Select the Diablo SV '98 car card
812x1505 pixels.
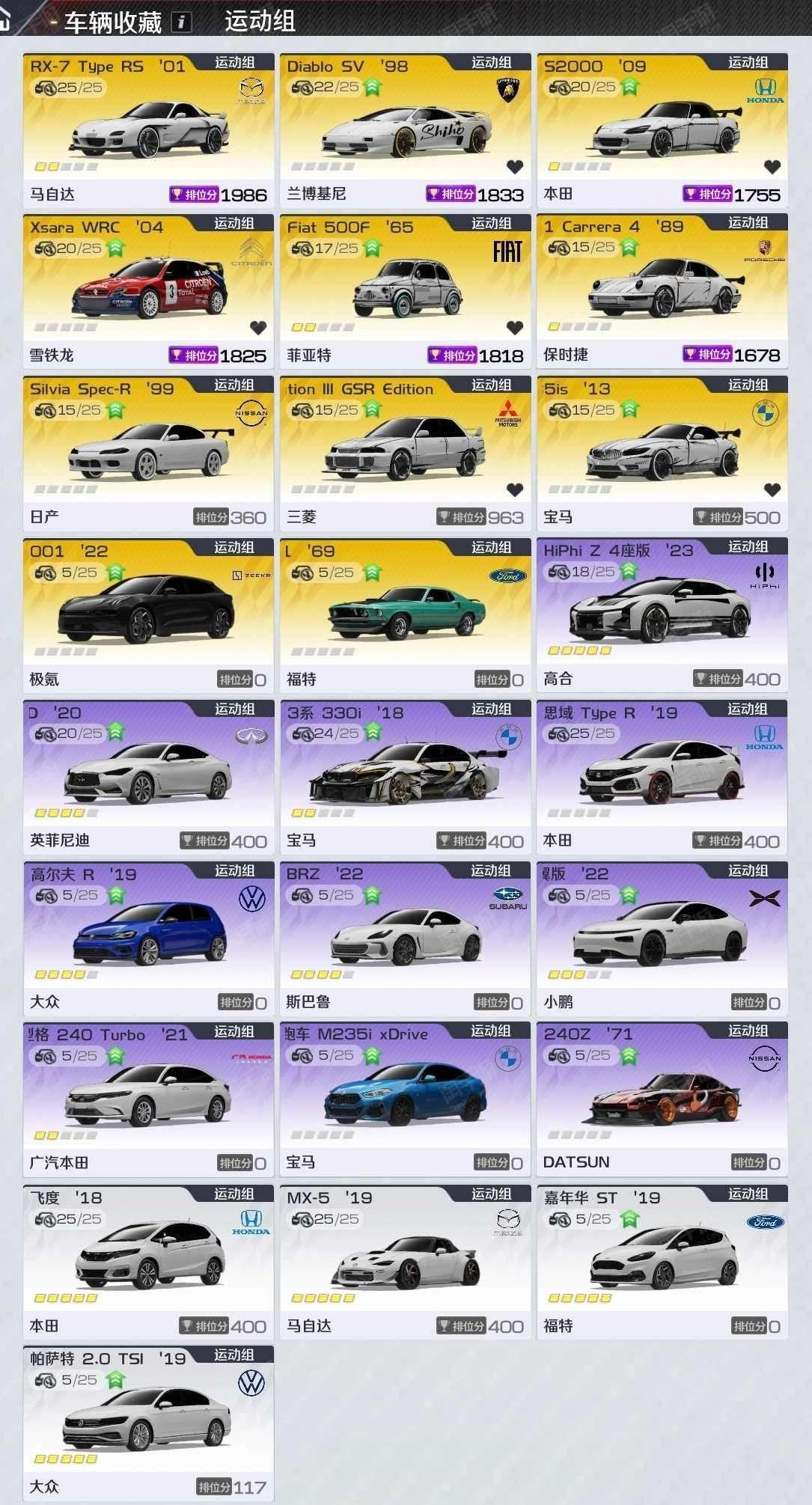[x=405, y=130]
